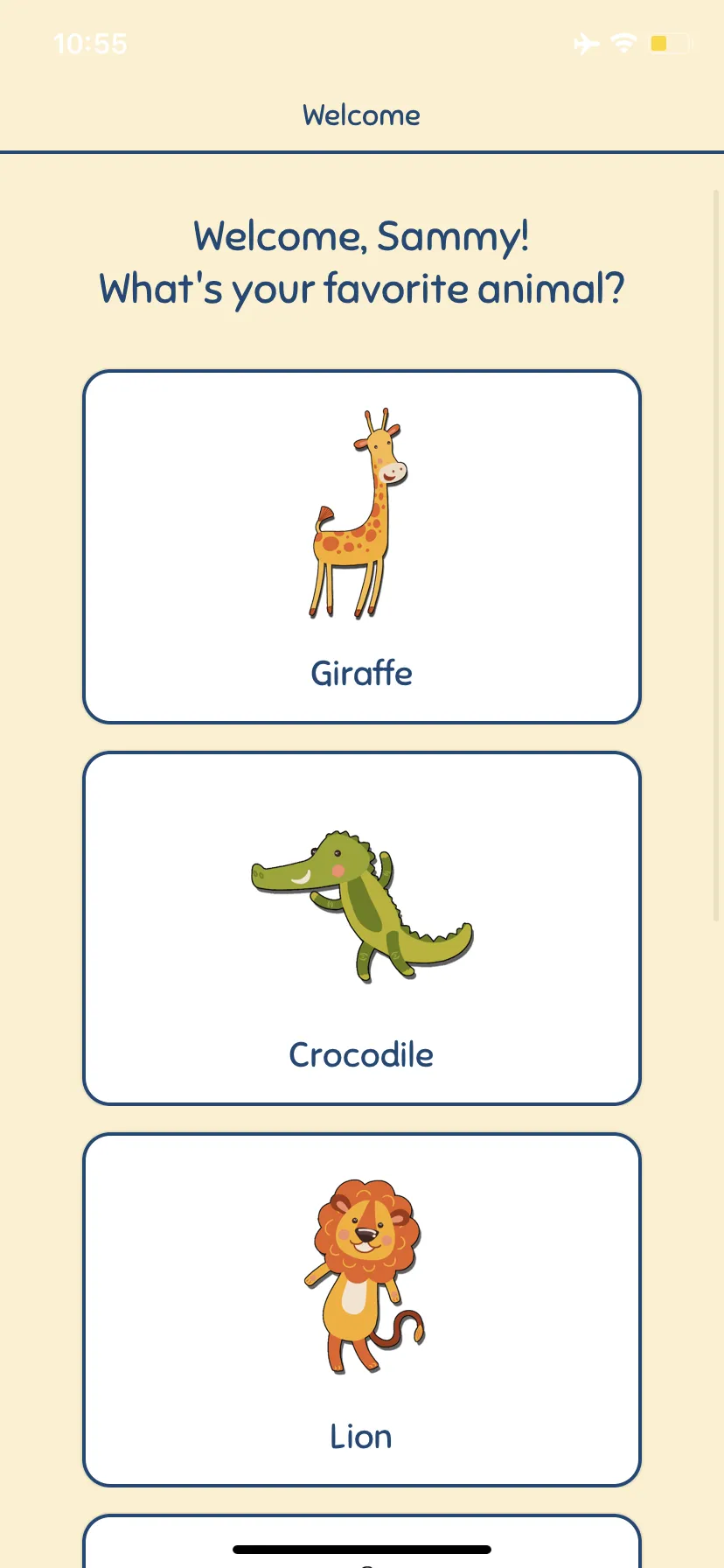Image resolution: width=724 pixels, height=1568 pixels.
Task: Tap the crocodile illustration
Action: pyautogui.click(x=361, y=901)
